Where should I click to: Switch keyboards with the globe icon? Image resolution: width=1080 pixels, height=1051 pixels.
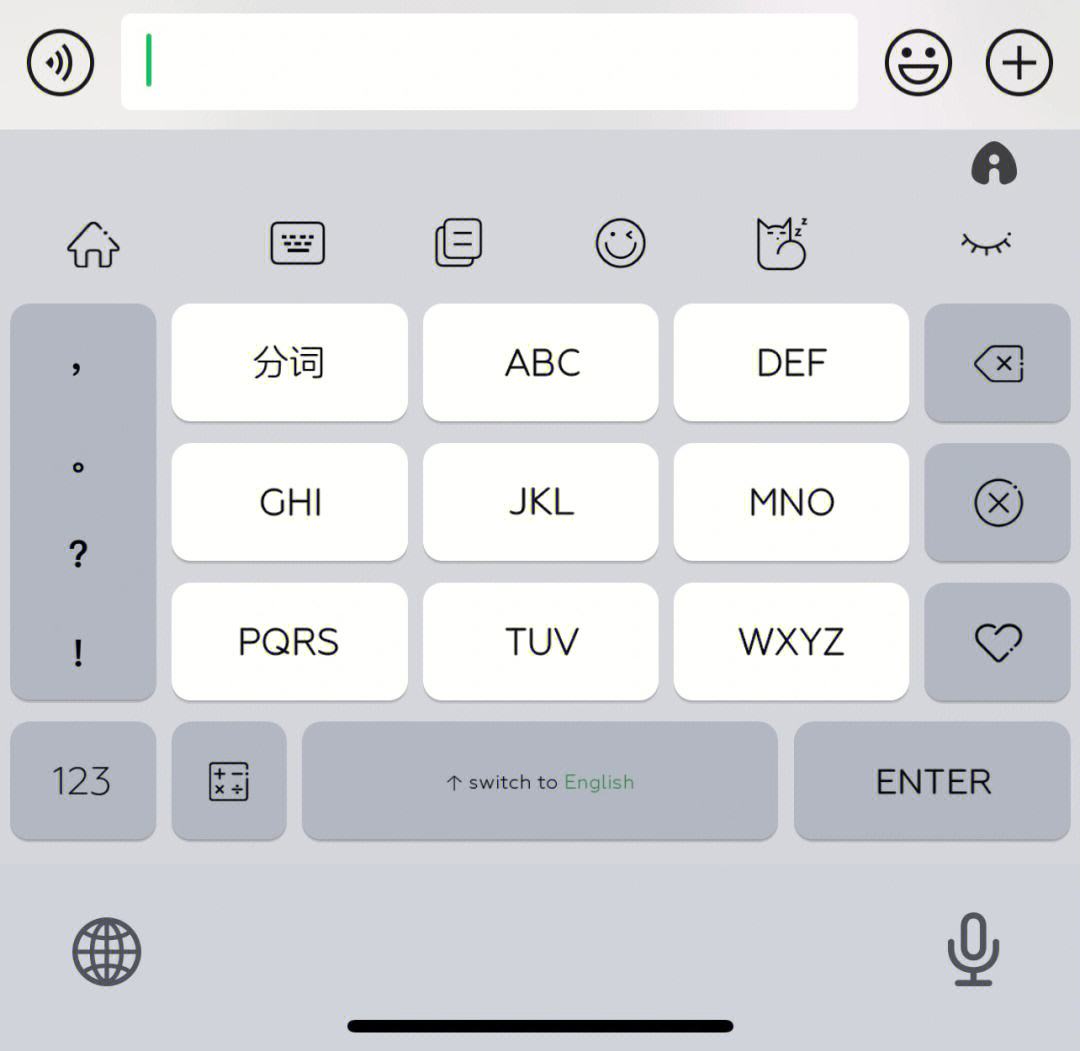107,951
